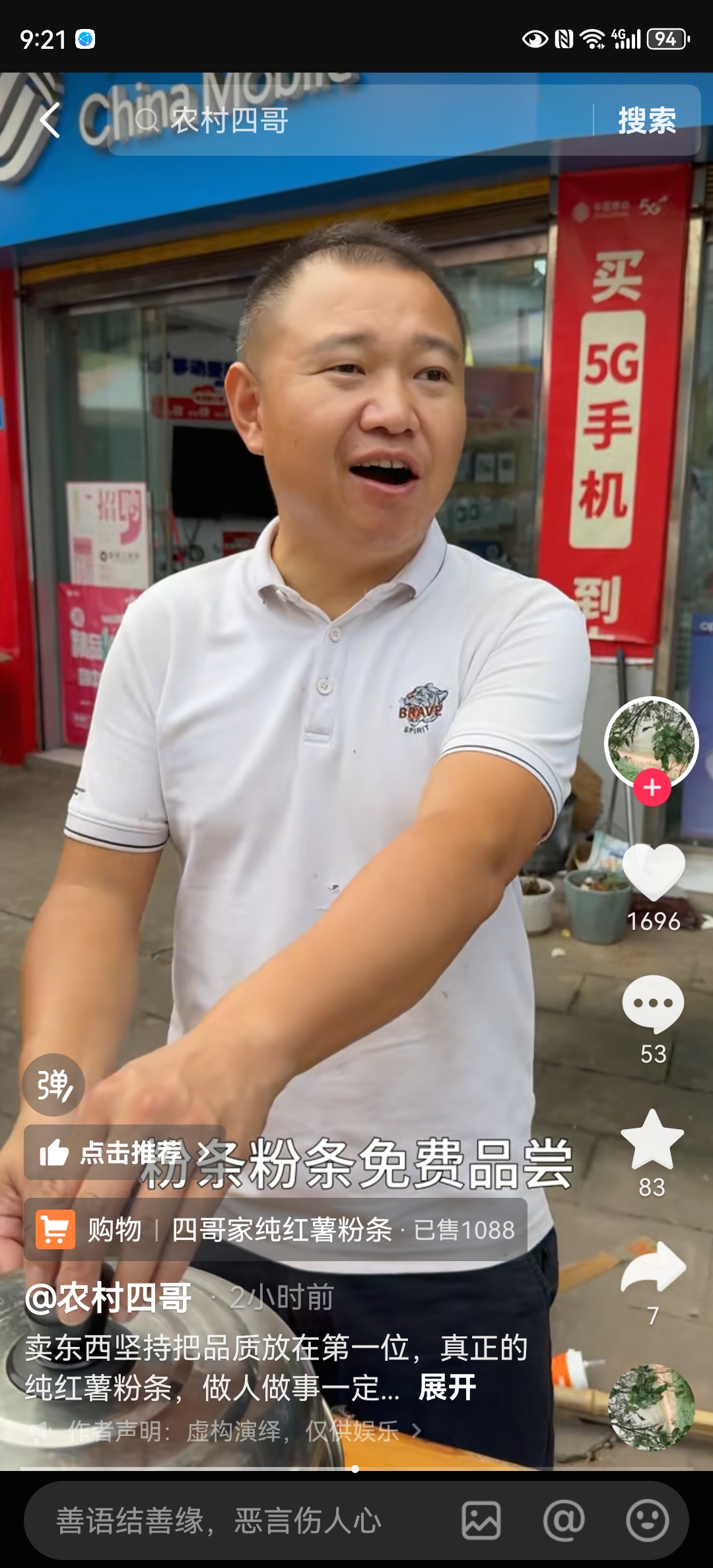The width and height of the screenshot is (713, 1568).
Task: Attach a picture to the comment
Action: (x=481, y=1521)
